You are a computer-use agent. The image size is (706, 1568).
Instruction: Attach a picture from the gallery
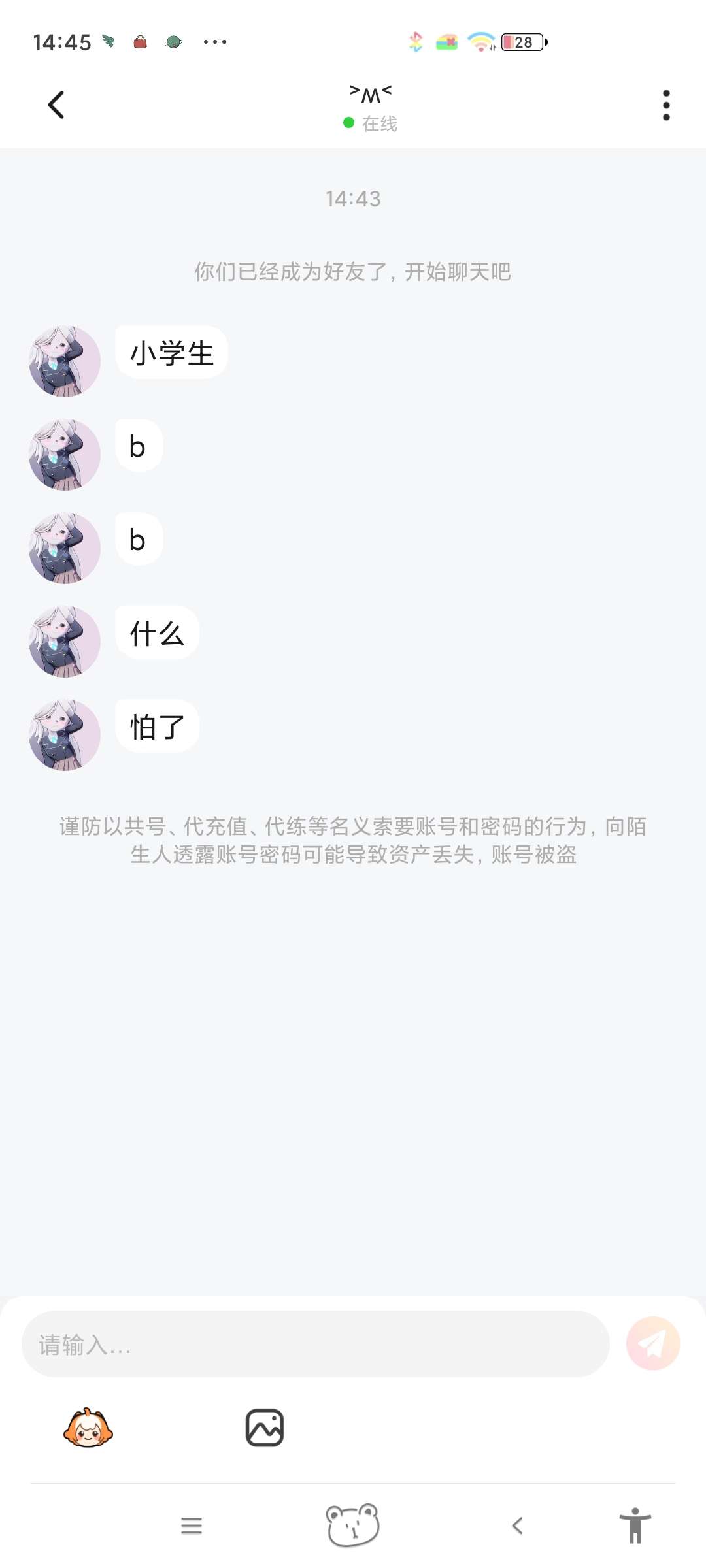pos(265,1428)
